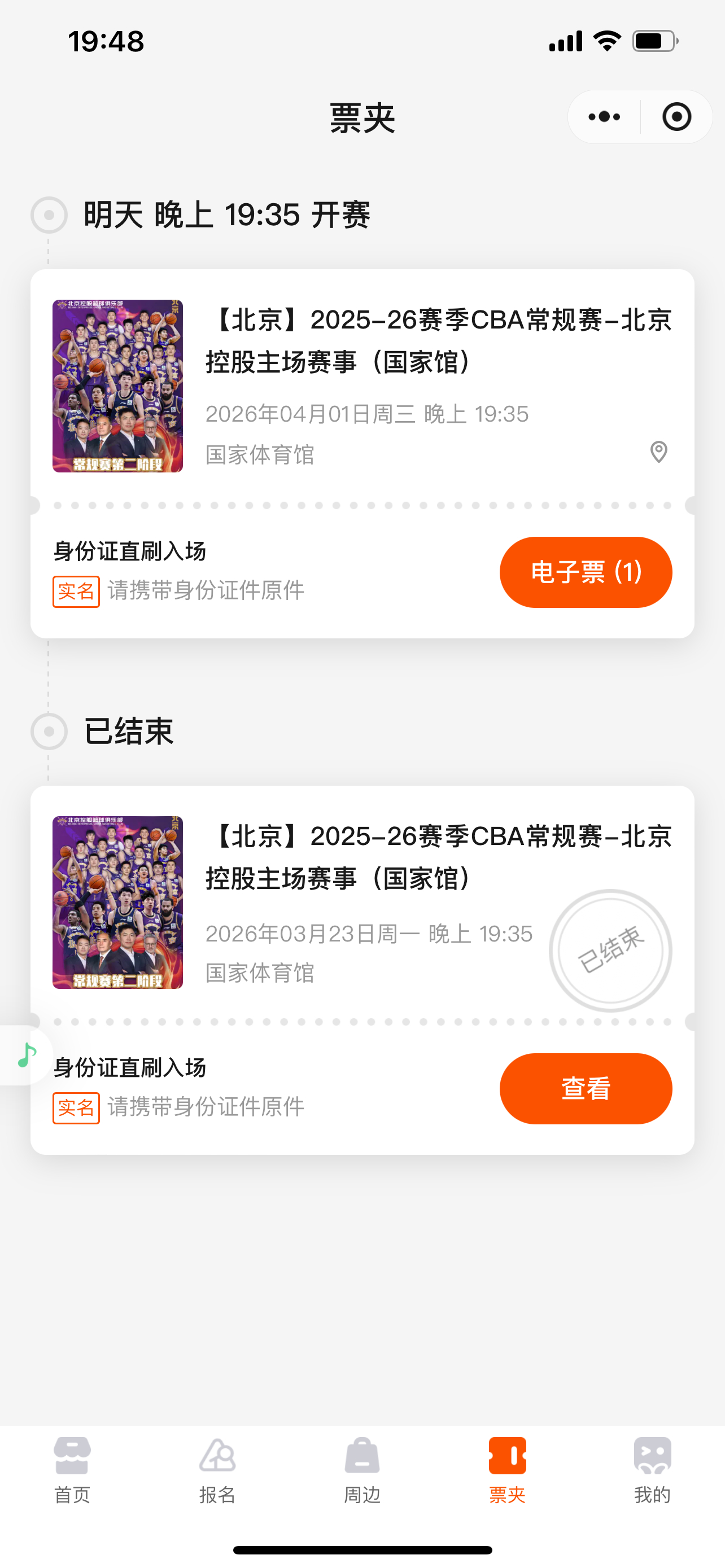Tap the 实名 tag on the upcoming ticket

[x=76, y=590]
